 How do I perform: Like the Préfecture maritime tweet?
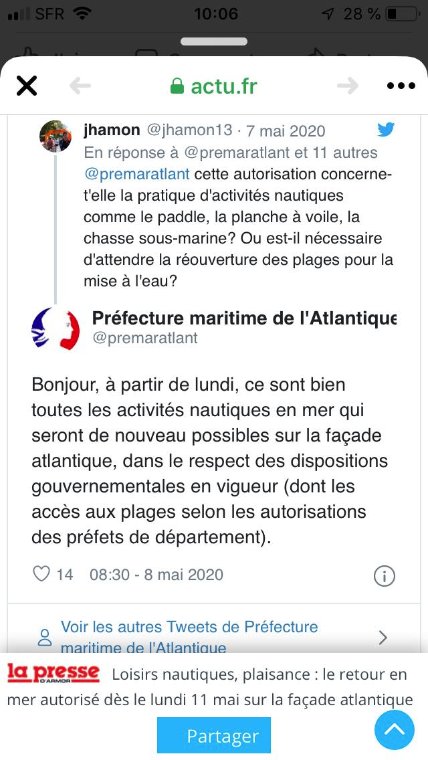click(x=41, y=574)
